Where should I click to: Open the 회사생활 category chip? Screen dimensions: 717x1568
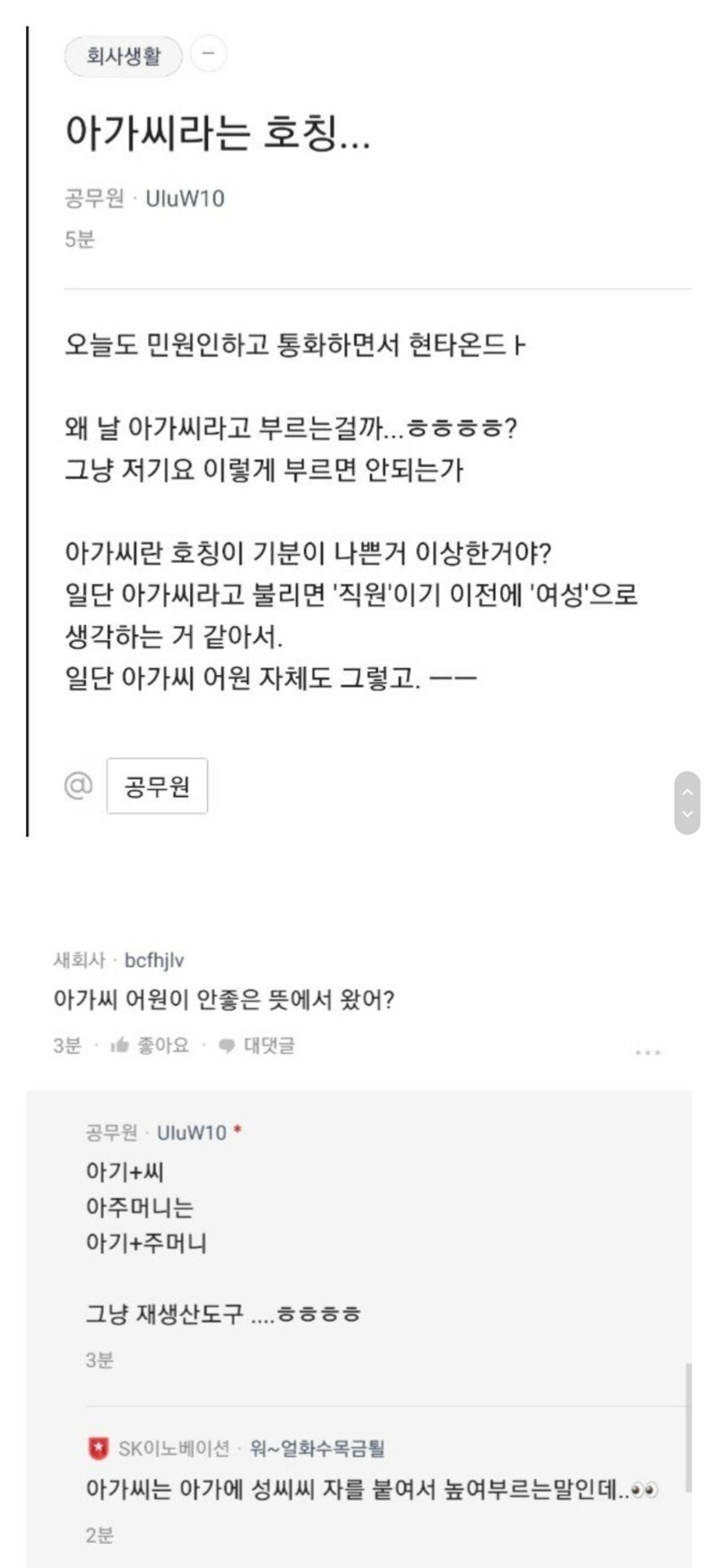click(124, 56)
